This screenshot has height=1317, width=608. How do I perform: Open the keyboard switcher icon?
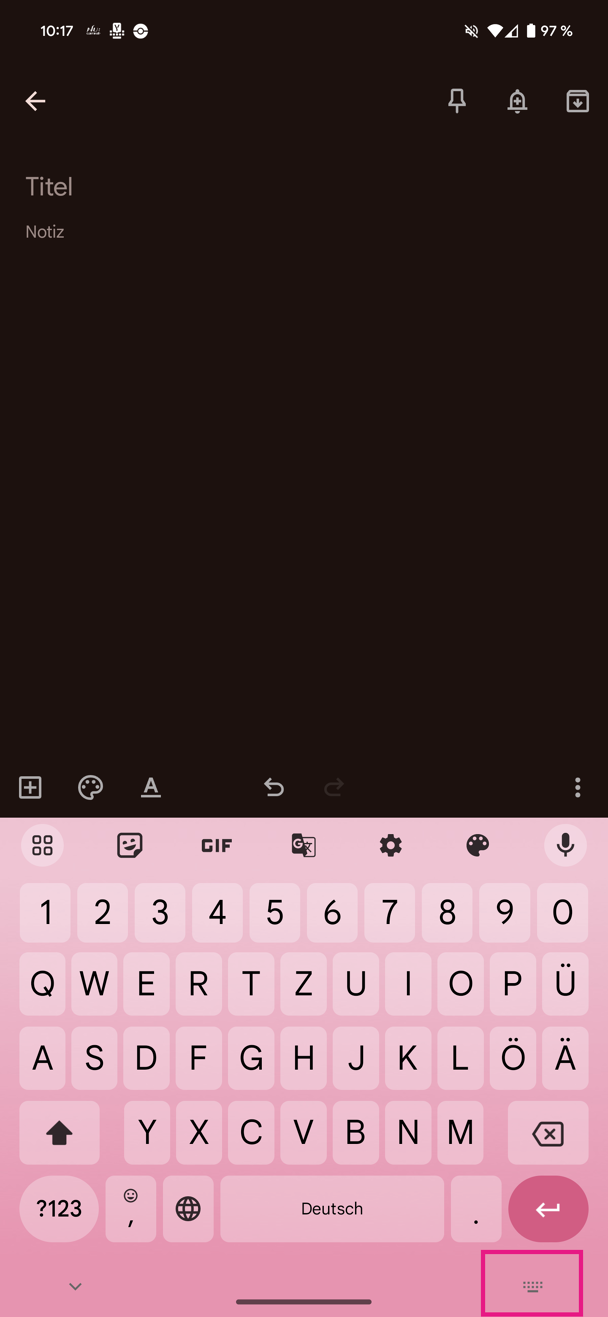pyautogui.click(x=532, y=1286)
